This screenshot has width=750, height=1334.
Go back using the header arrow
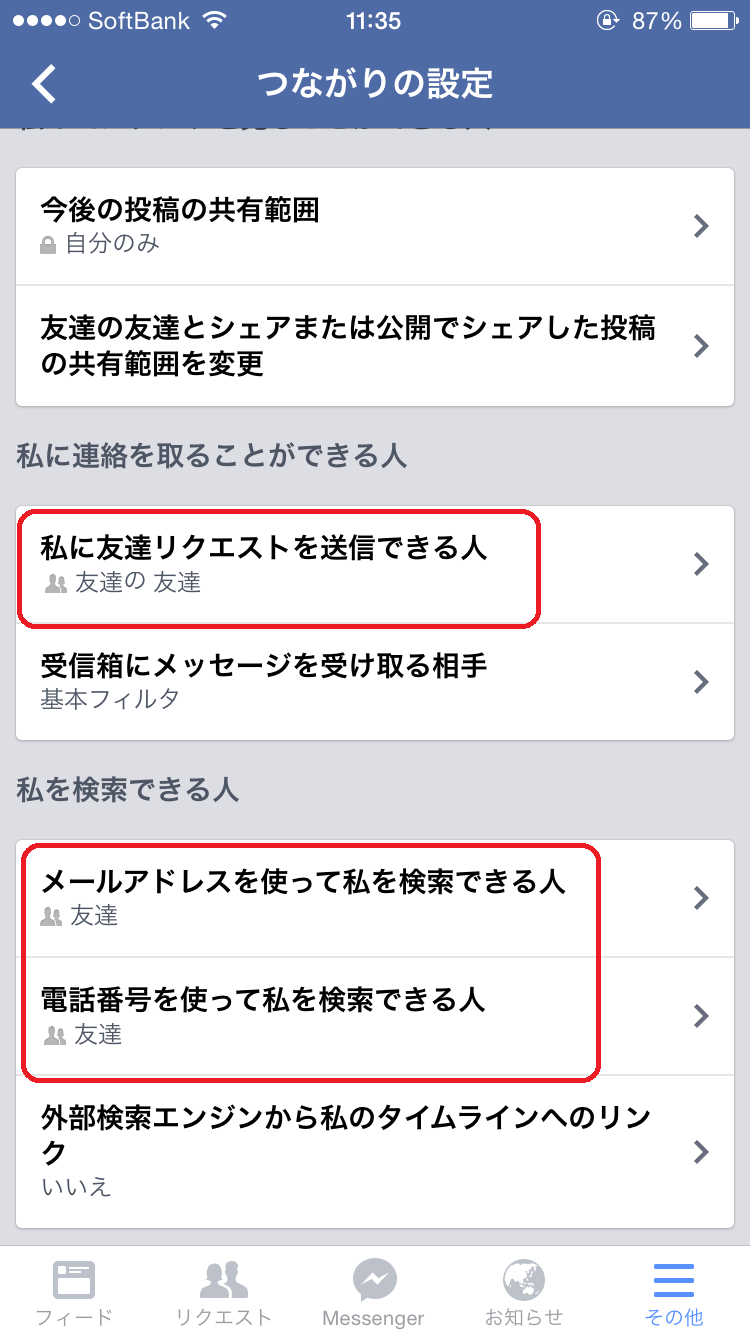point(44,84)
